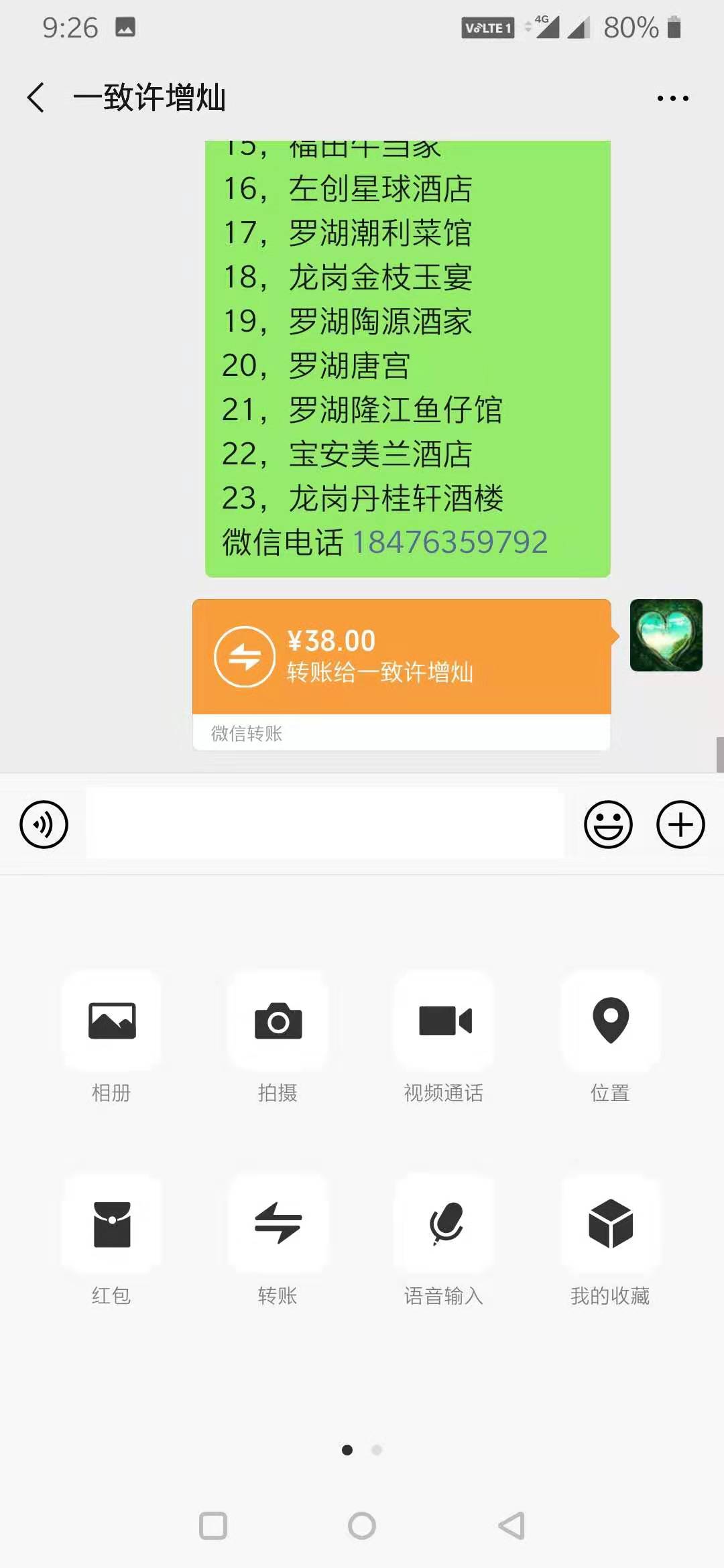Send a 红包 red packet

[x=112, y=1224]
